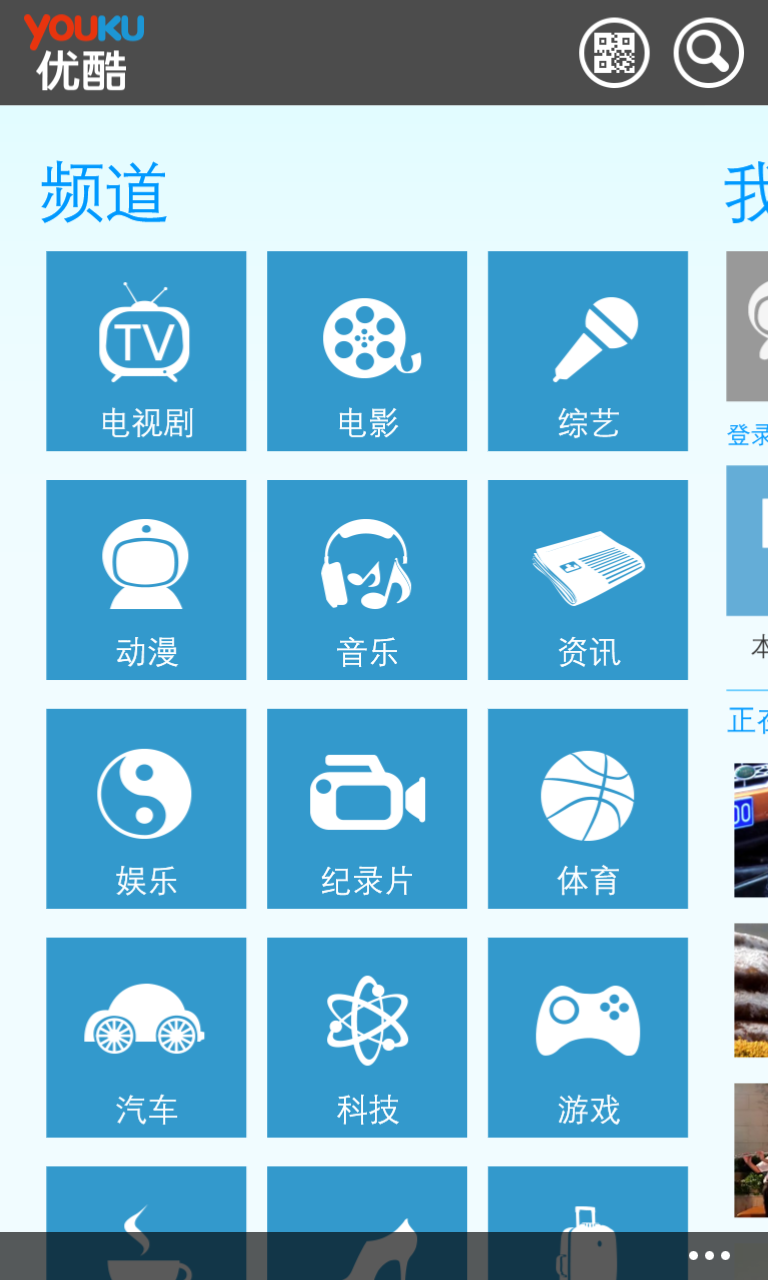Open the 电视剧 channel tile

(146, 351)
